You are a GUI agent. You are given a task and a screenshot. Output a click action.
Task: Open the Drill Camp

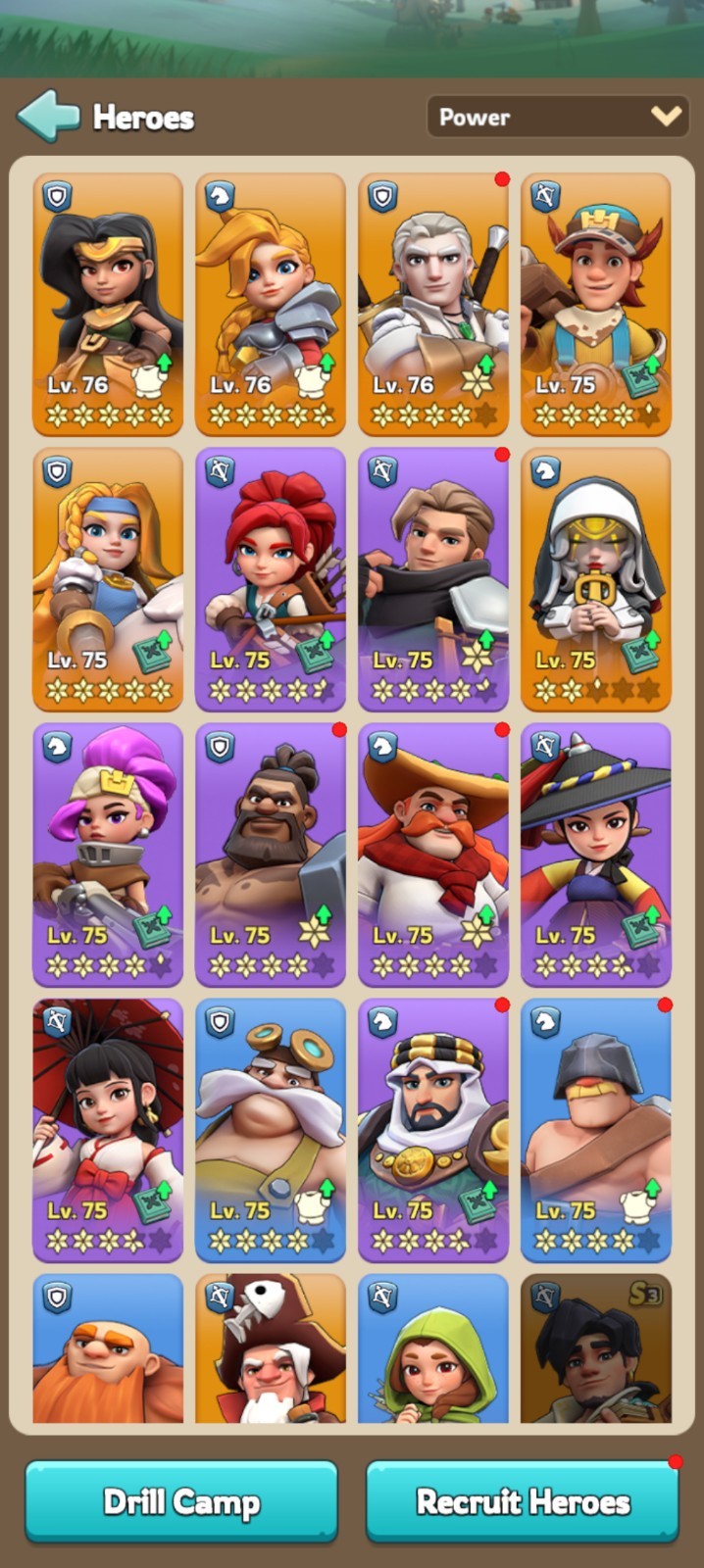(181, 1501)
